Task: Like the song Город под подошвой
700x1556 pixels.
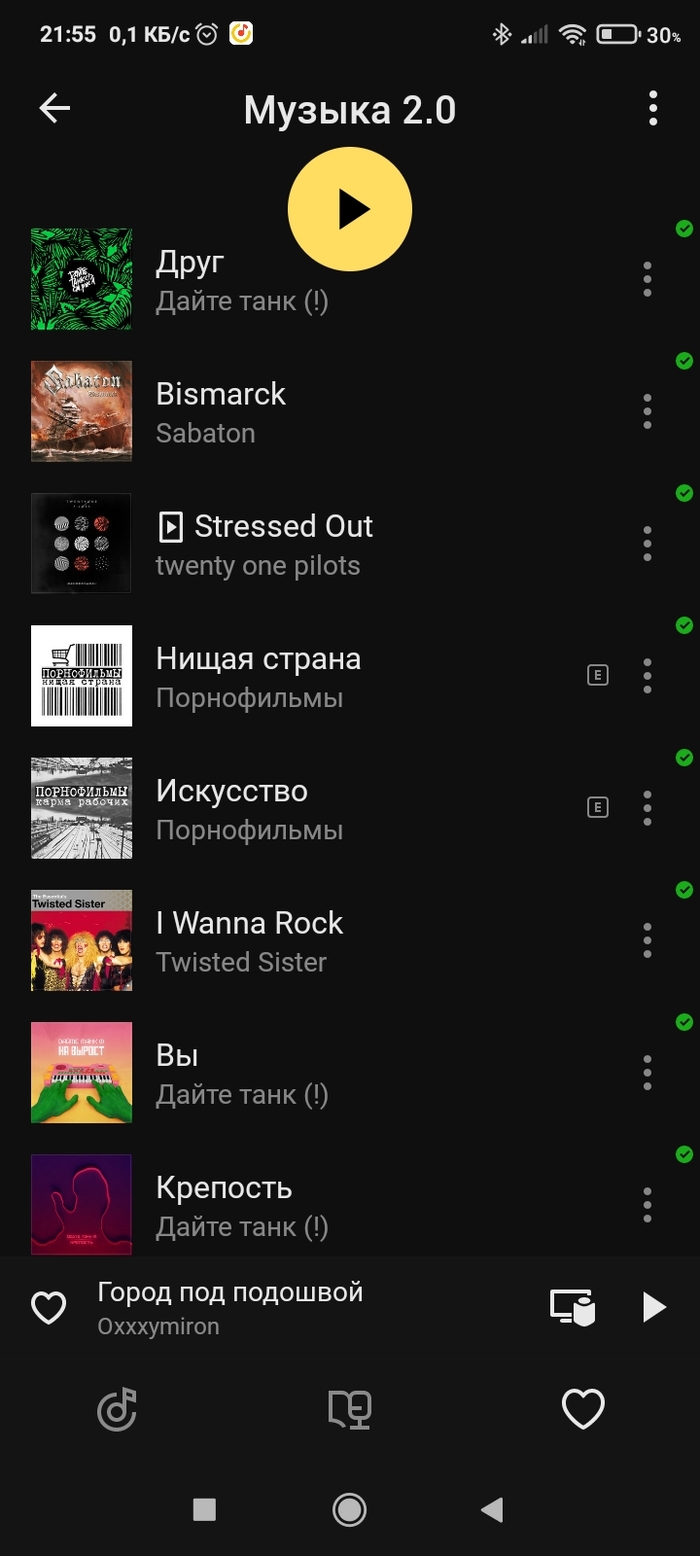Action: tap(49, 1308)
